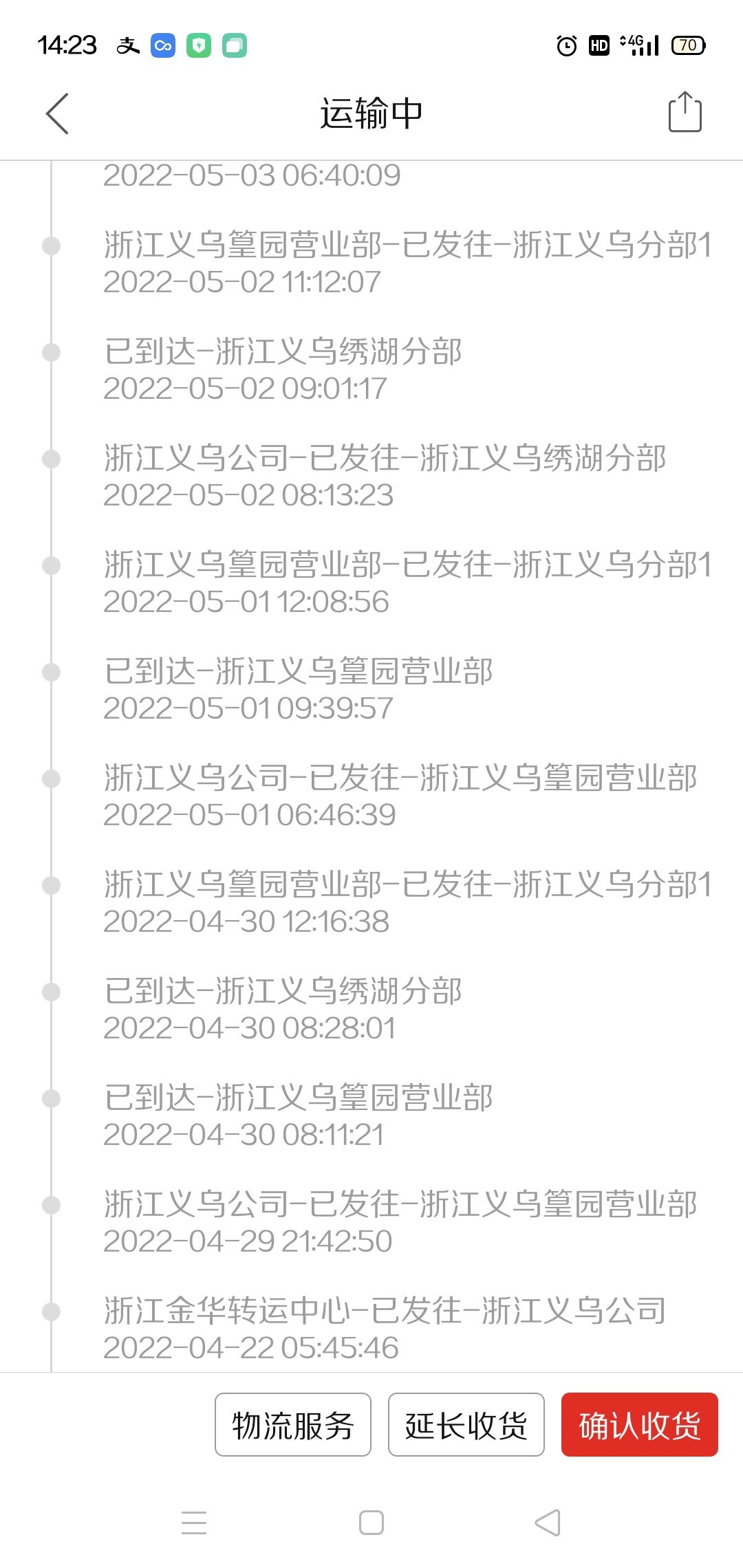The width and height of the screenshot is (743, 1568).
Task: Share this logistics tracking page
Action: click(685, 112)
